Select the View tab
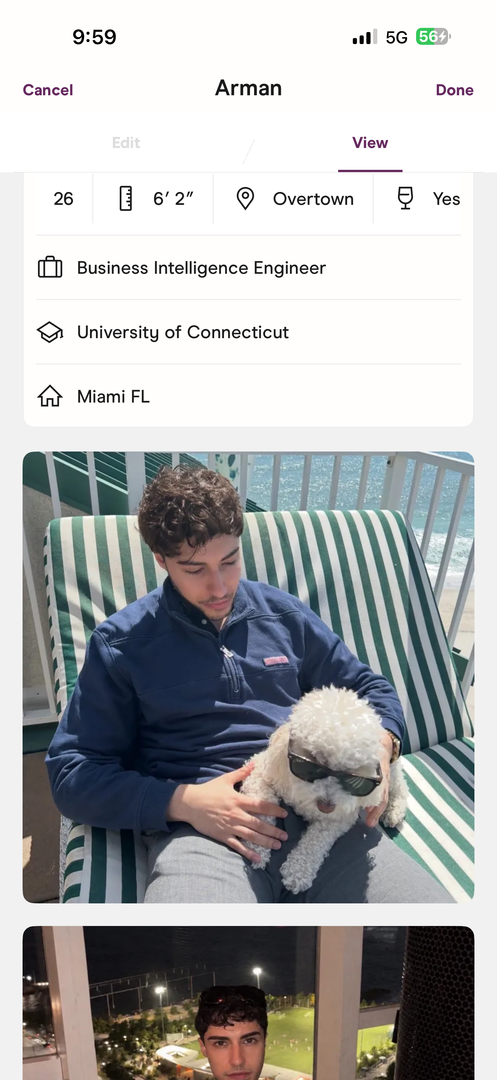 [x=370, y=143]
